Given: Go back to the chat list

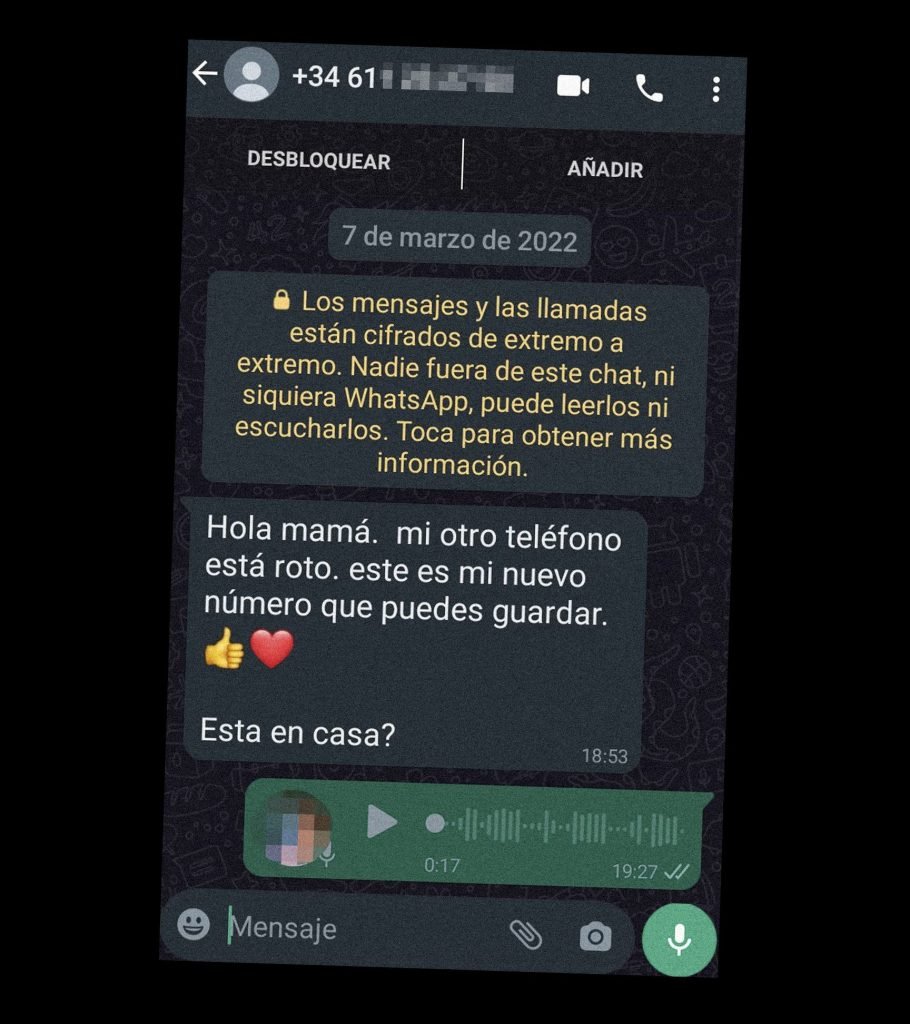Looking at the screenshot, I should [205, 73].
